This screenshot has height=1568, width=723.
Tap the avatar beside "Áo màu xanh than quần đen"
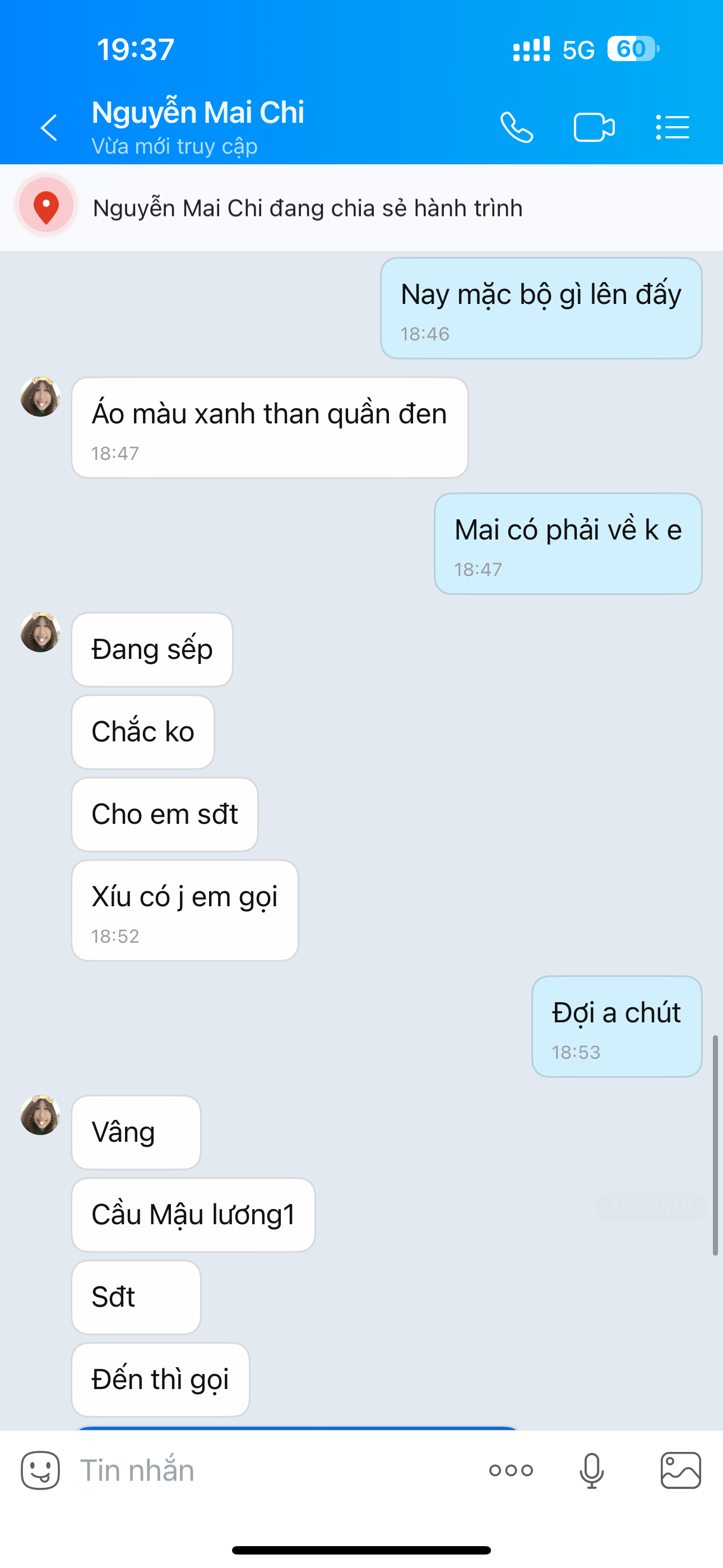[40, 396]
